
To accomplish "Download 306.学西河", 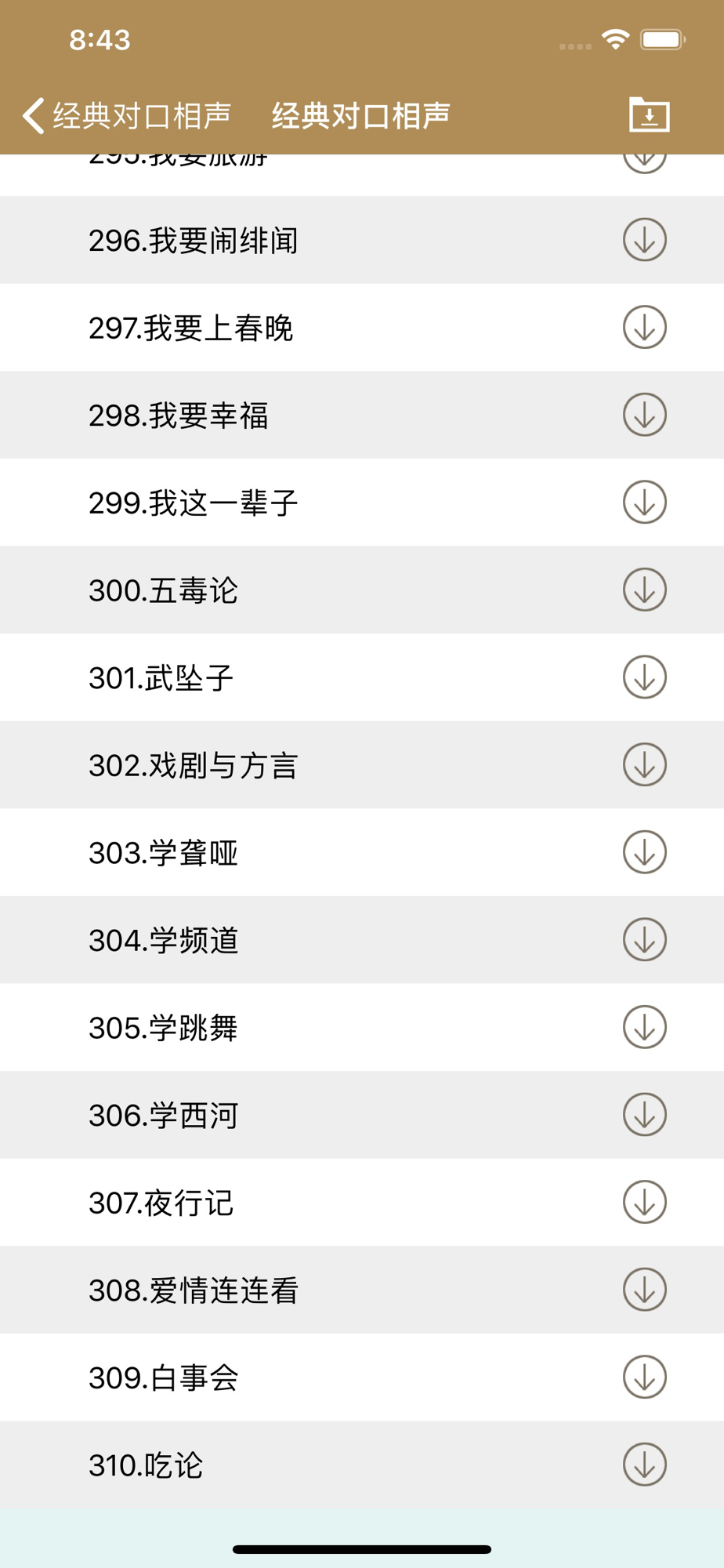I will 644,1115.
